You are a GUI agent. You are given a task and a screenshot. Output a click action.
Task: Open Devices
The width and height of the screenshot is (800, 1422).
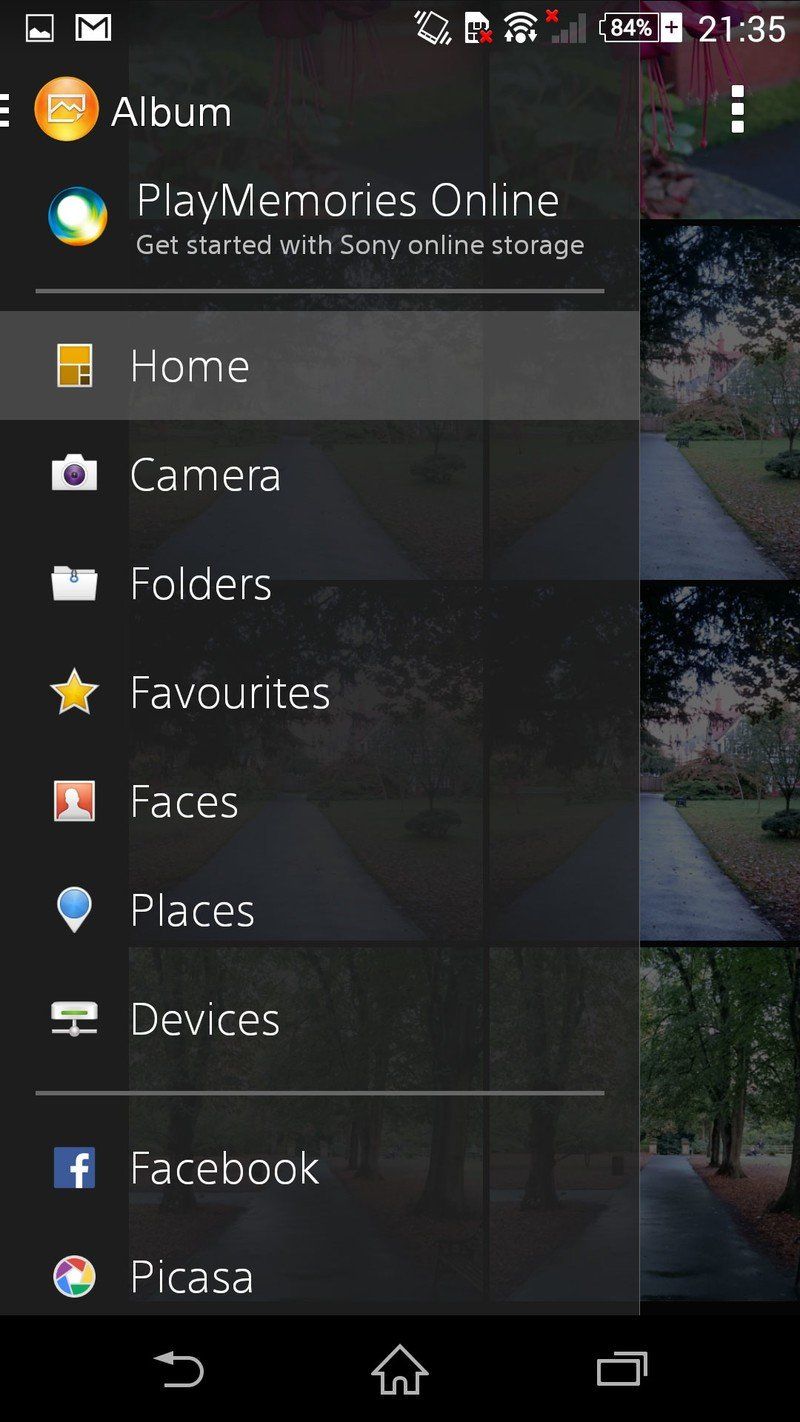pyautogui.click(x=320, y=1019)
